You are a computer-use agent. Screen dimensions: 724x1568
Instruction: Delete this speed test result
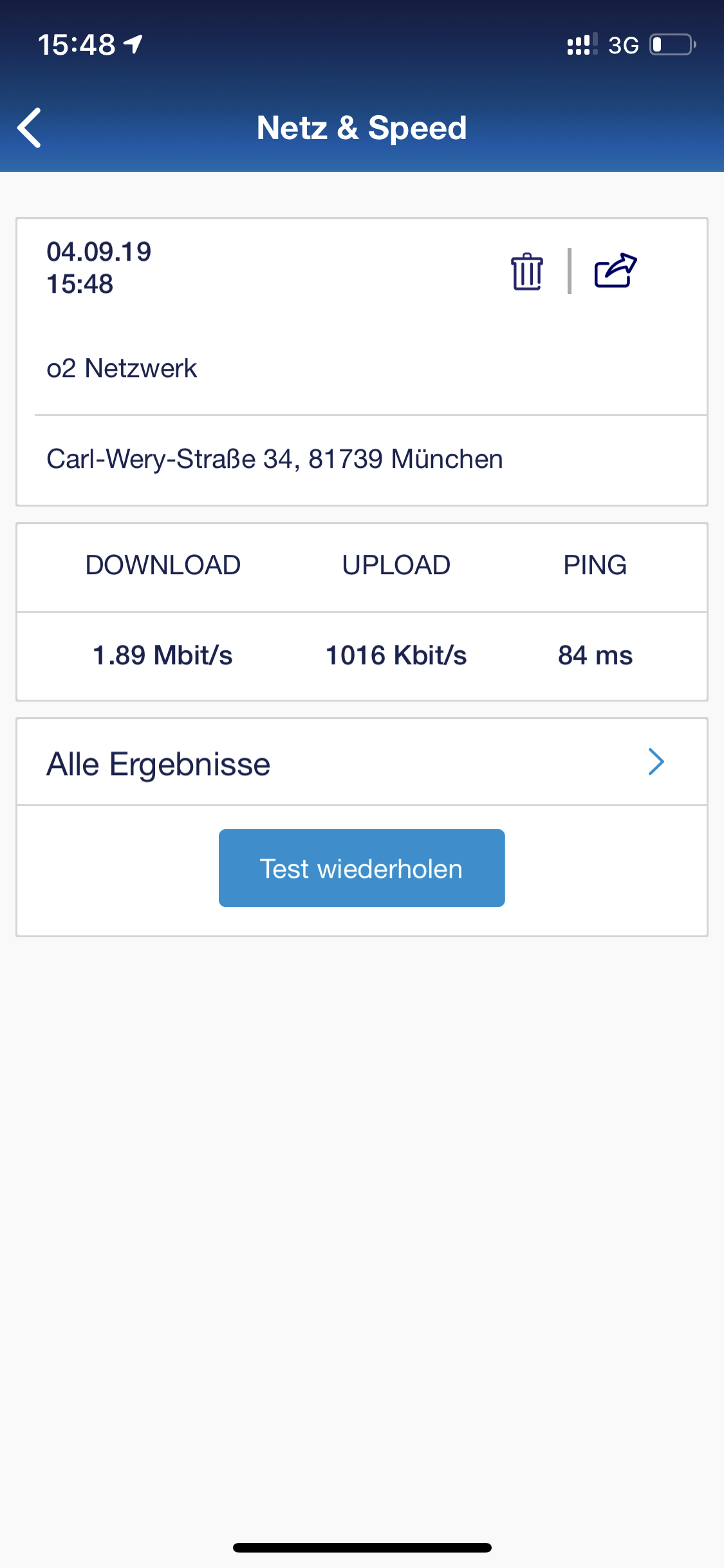(x=527, y=271)
